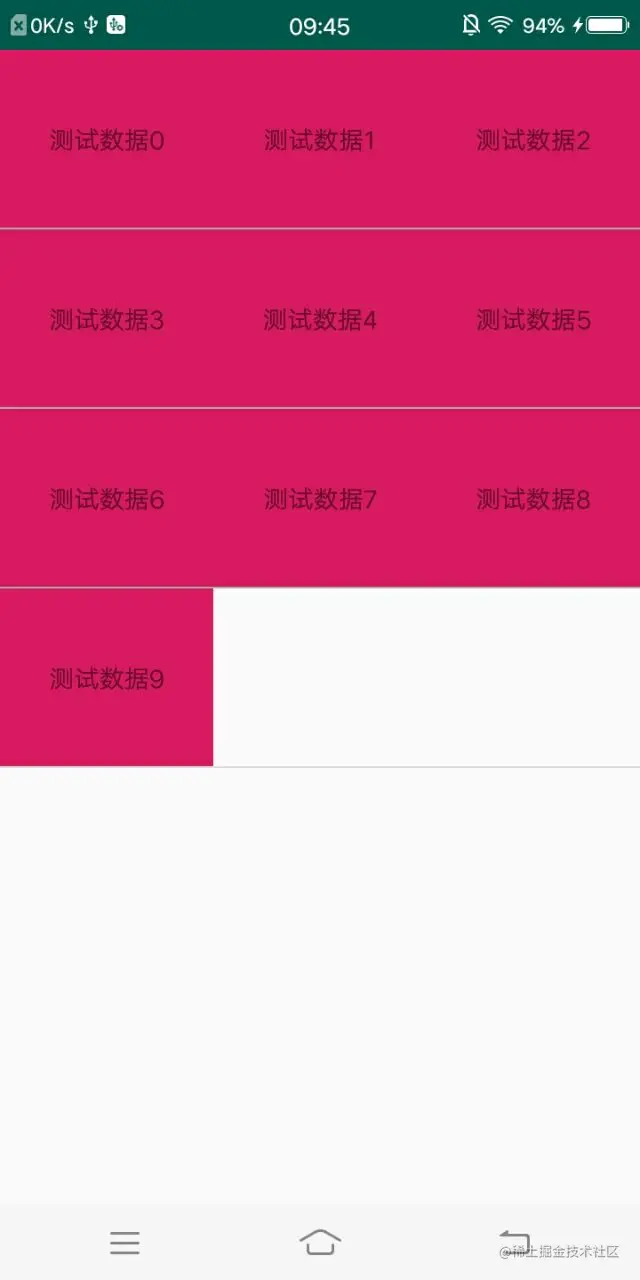Tap grid item 测试数据9

[x=106, y=679]
